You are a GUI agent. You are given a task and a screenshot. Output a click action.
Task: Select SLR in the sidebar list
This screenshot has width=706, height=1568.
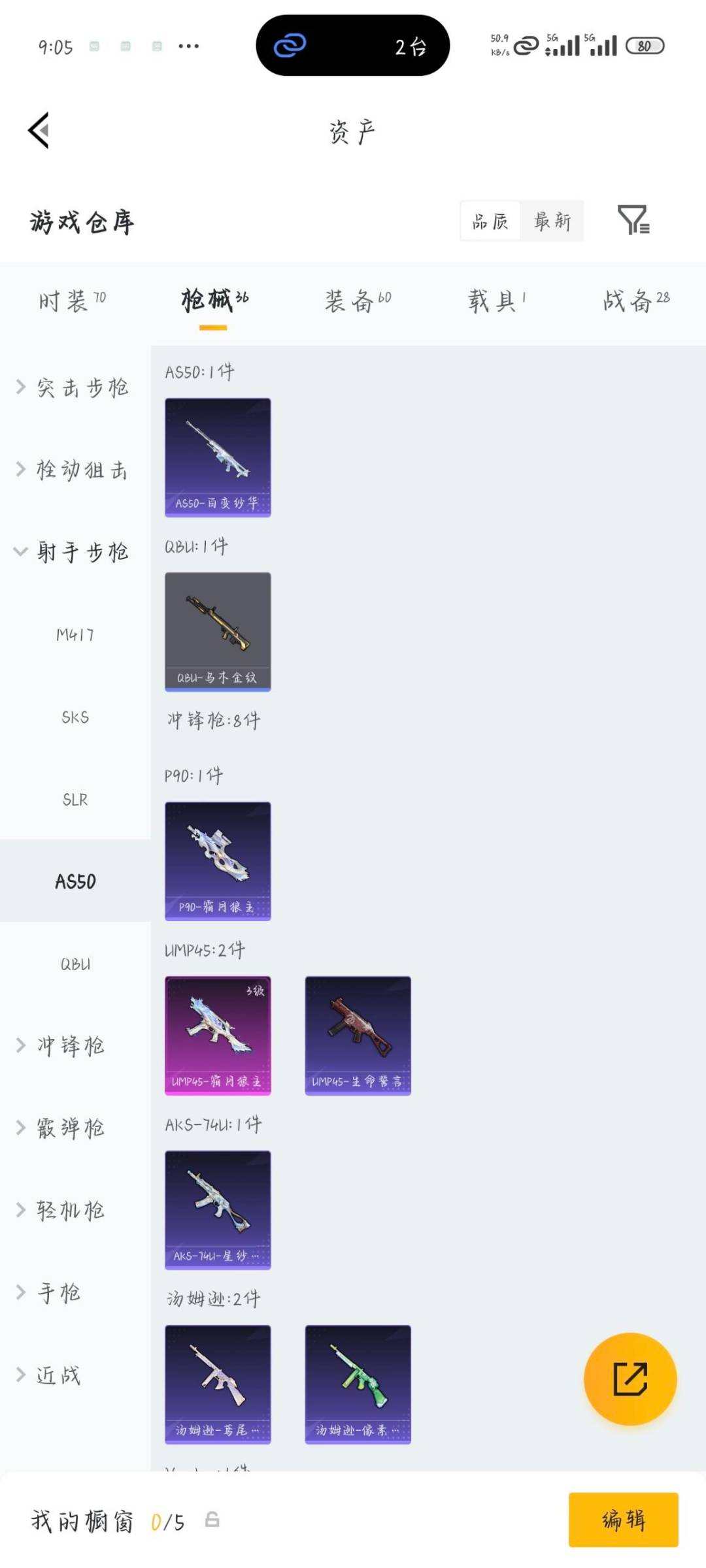coord(75,798)
